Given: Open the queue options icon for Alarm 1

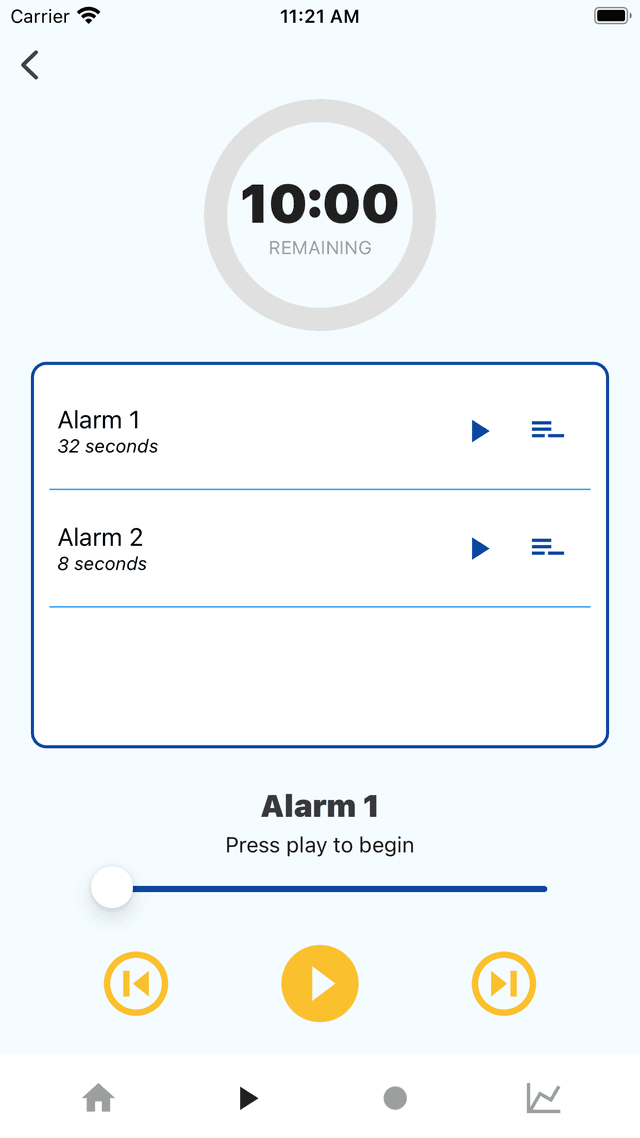Looking at the screenshot, I should click(x=548, y=430).
